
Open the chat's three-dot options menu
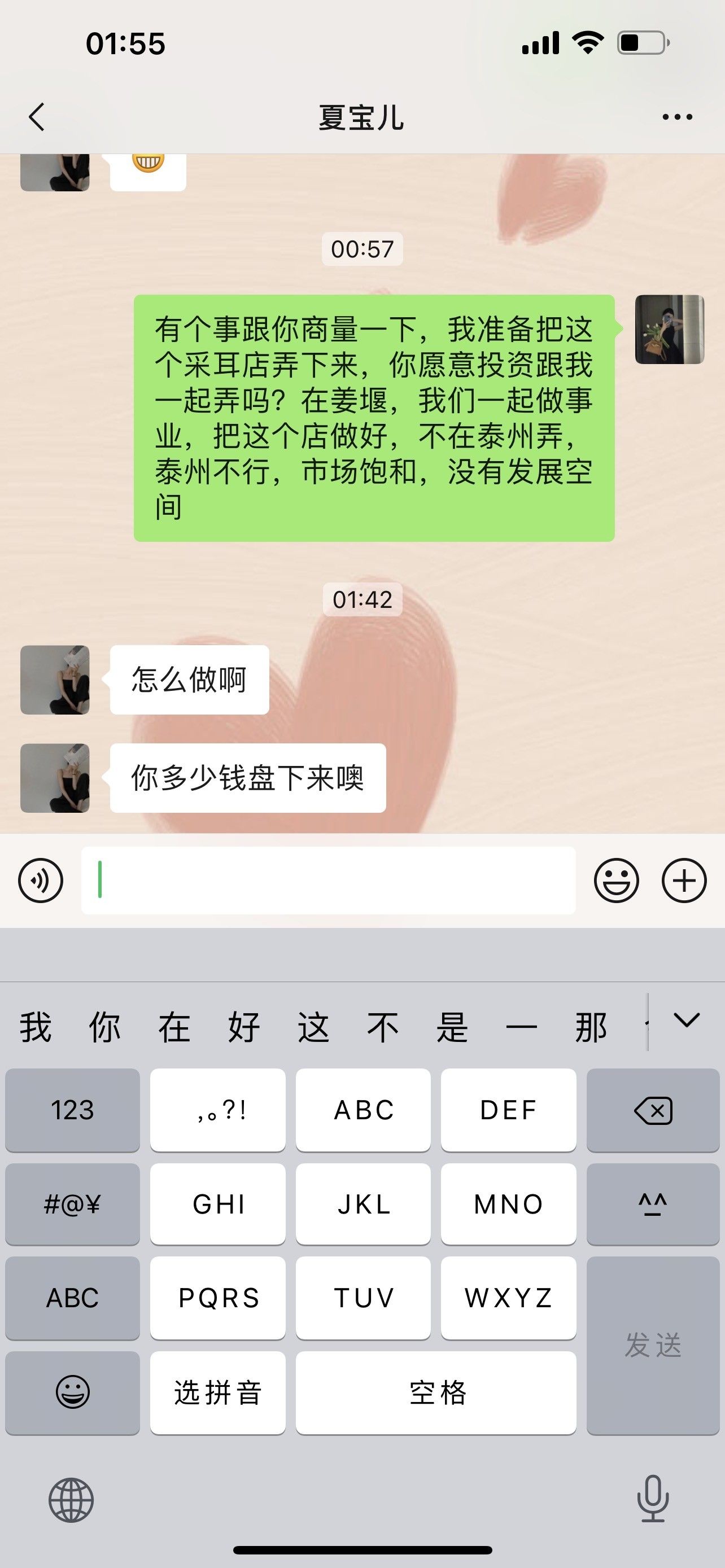click(x=678, y=117)
